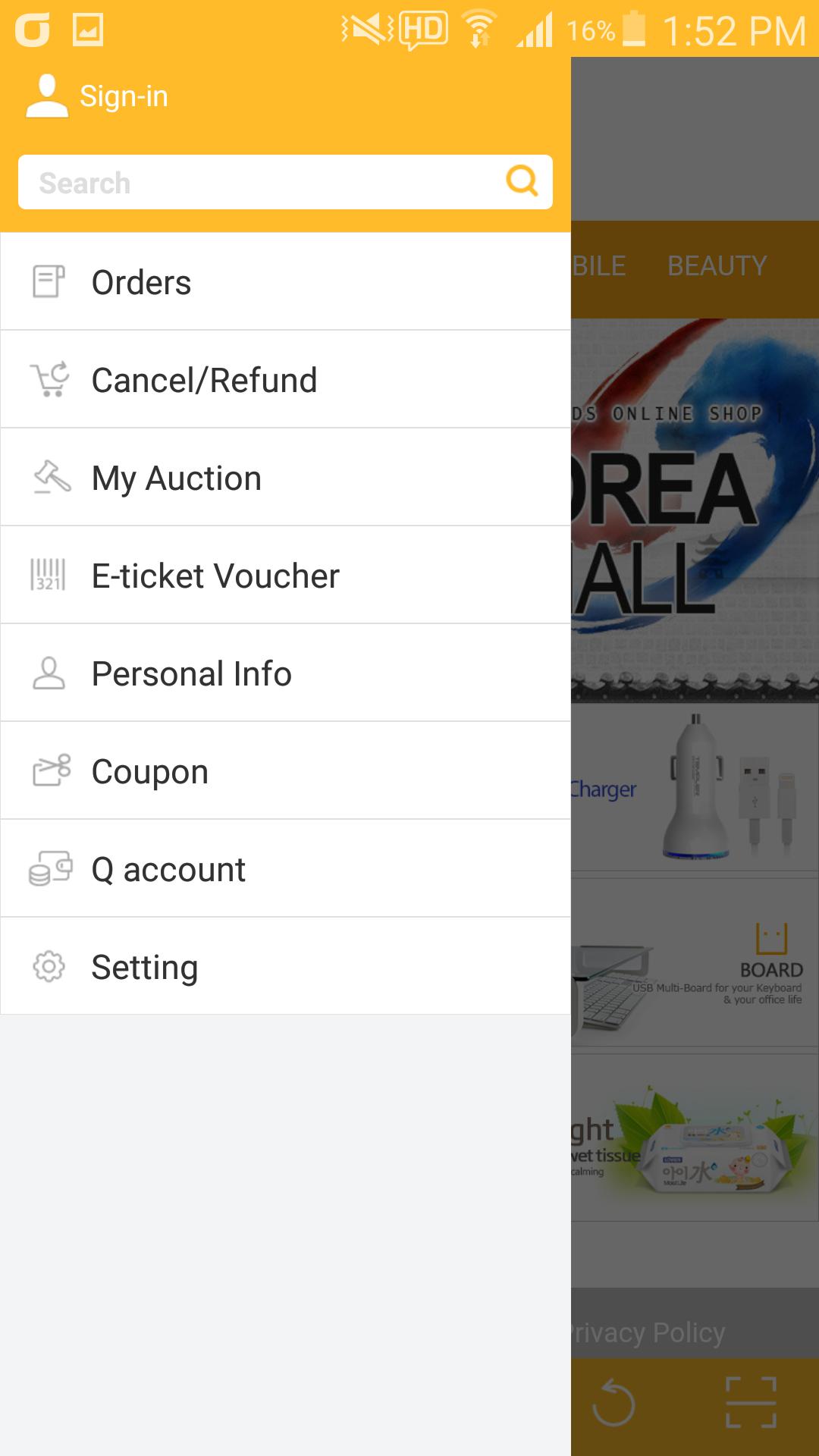819x1456 pixels.
Task: Open Personal Info settings
Action: point(285,673)
